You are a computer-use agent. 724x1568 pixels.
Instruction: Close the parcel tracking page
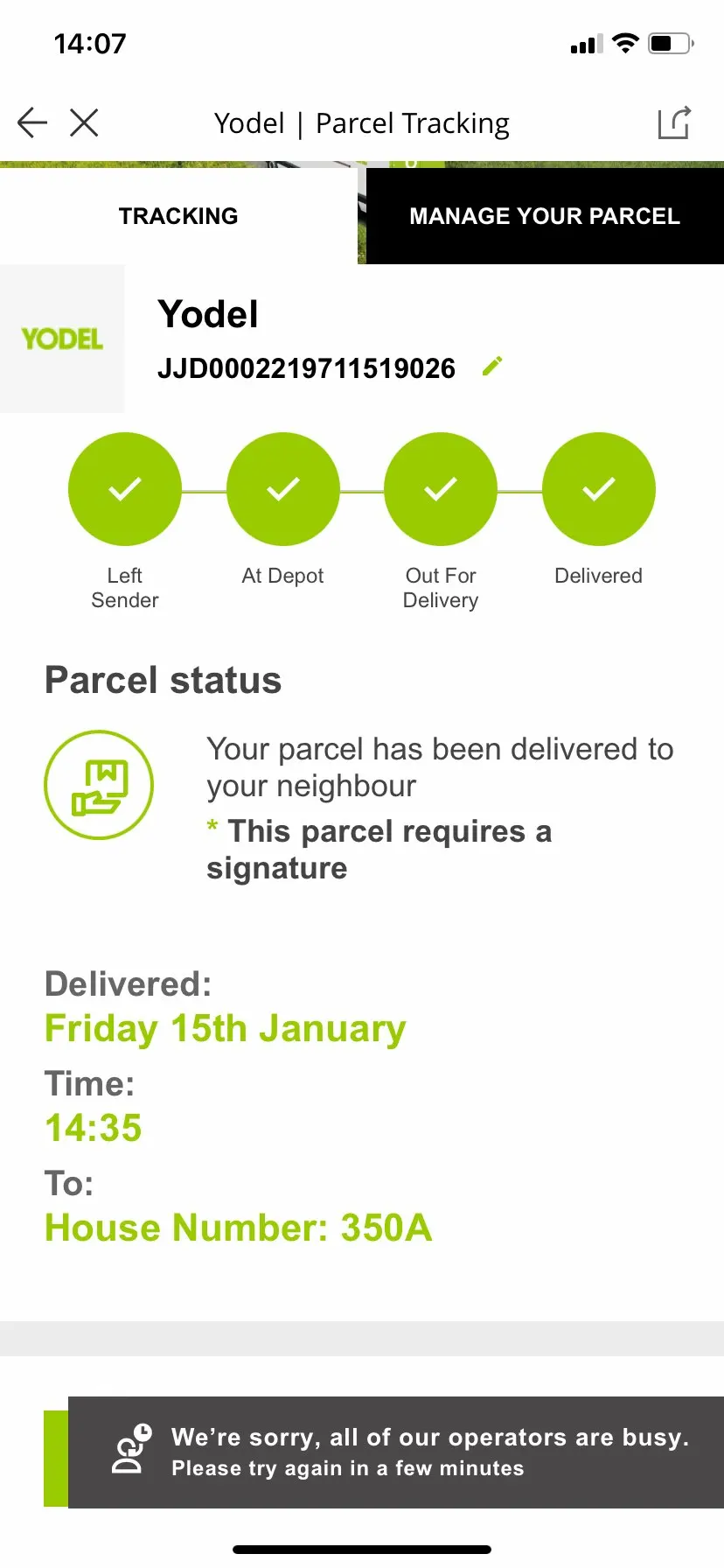pyautogui.click(x=84, y=123)
